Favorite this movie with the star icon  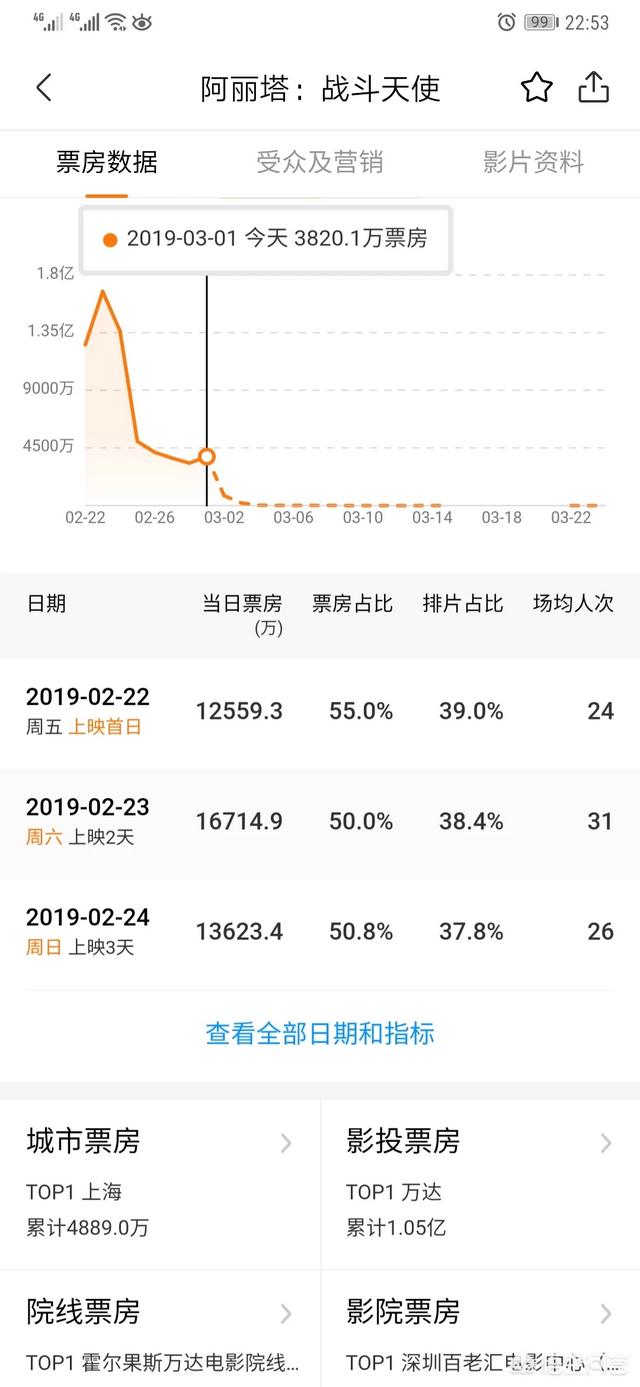coord(537,88)
